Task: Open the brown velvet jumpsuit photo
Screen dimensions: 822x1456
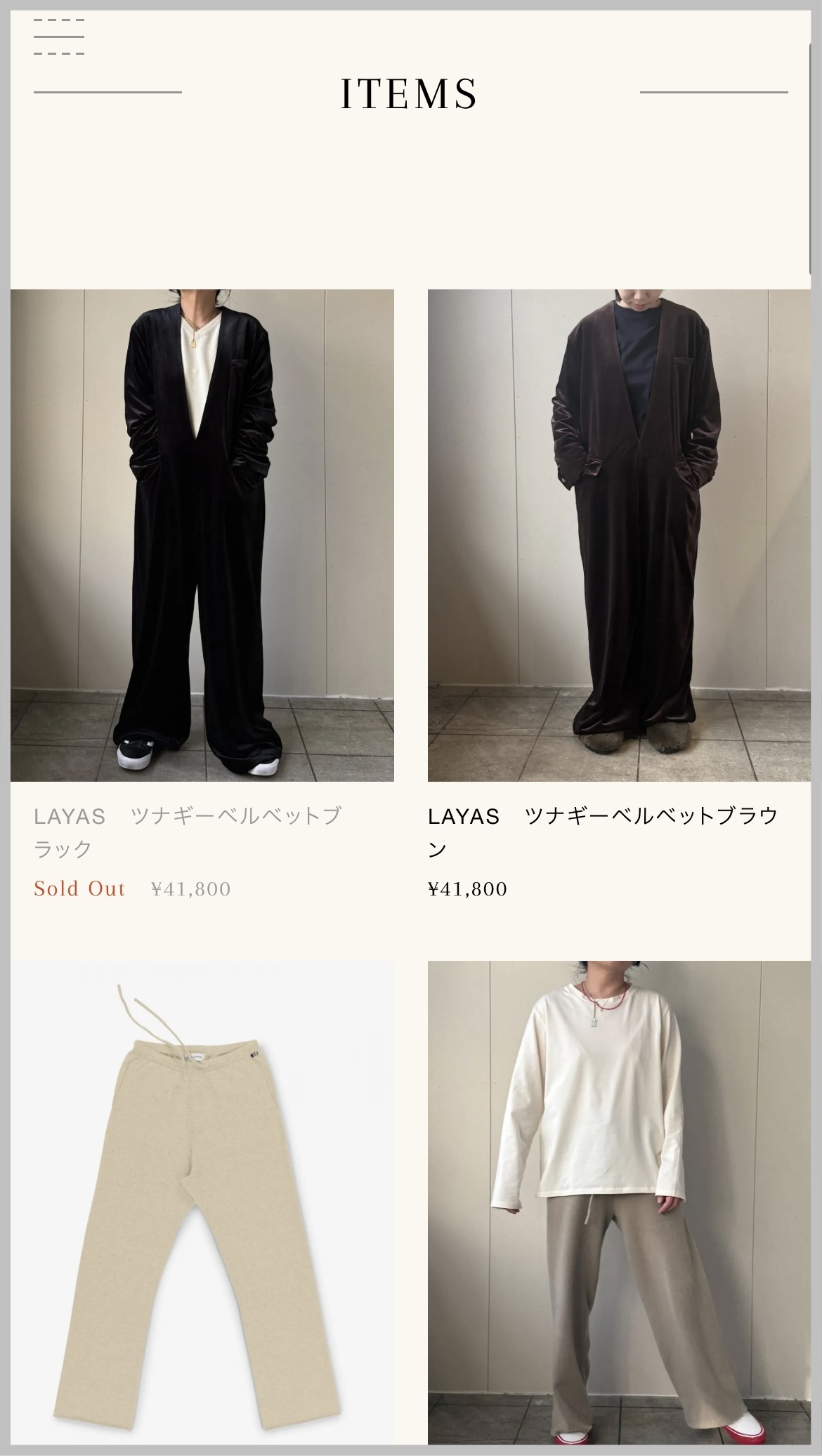Action: click(619, 535)
